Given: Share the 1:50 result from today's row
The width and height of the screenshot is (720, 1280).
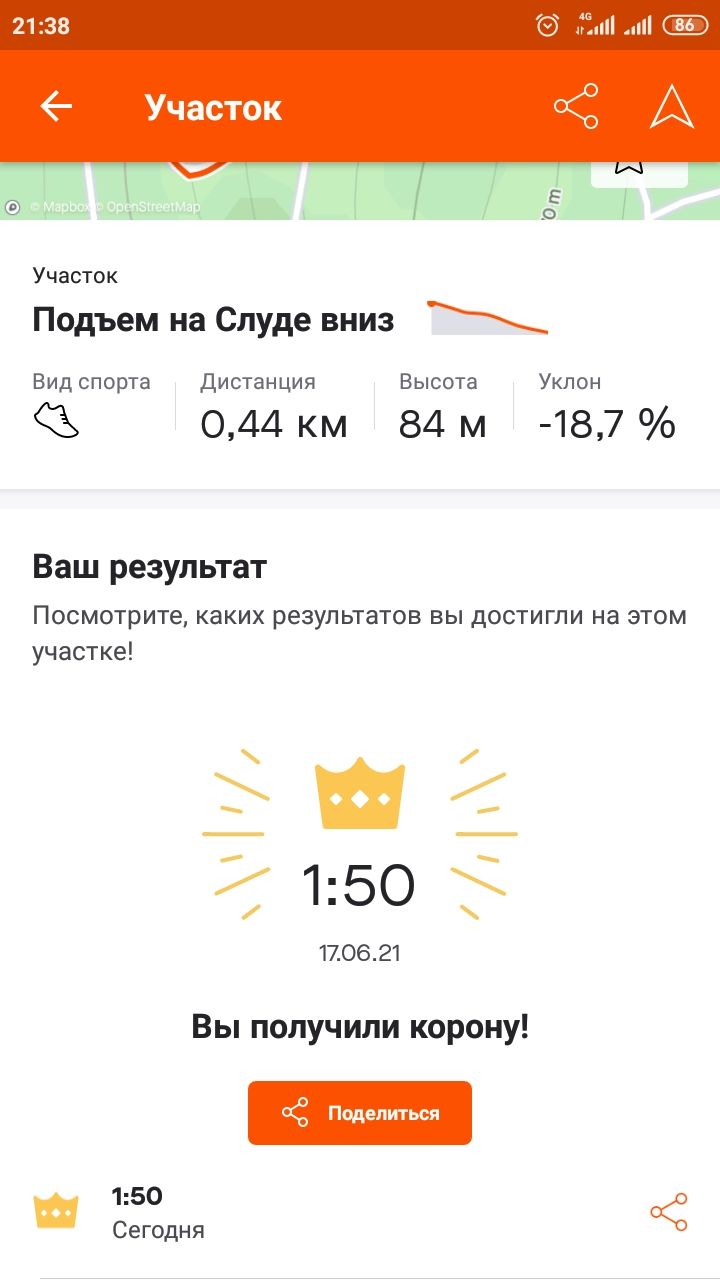Looking at the screenshot, I should (669, 1212).
